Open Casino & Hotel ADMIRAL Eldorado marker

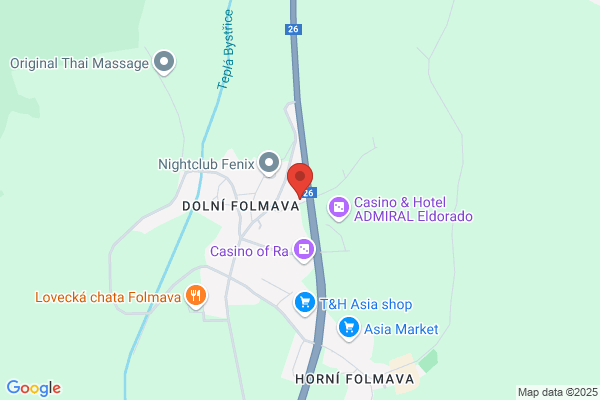[x=339, y=209]
